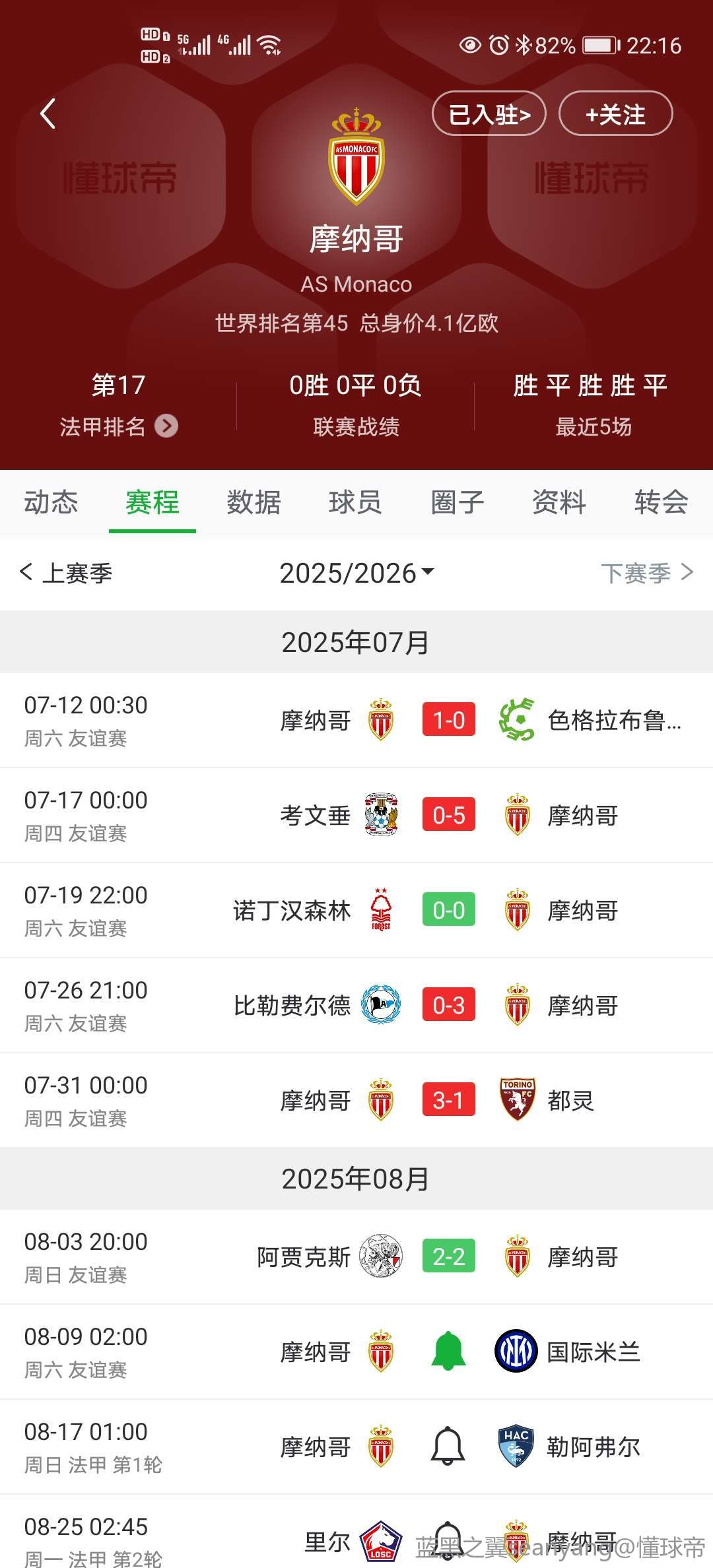Open the 考文垂 vs Monaco 0-5 match
The width and height of the screenshot is (713, 1568).
point(356,815)
